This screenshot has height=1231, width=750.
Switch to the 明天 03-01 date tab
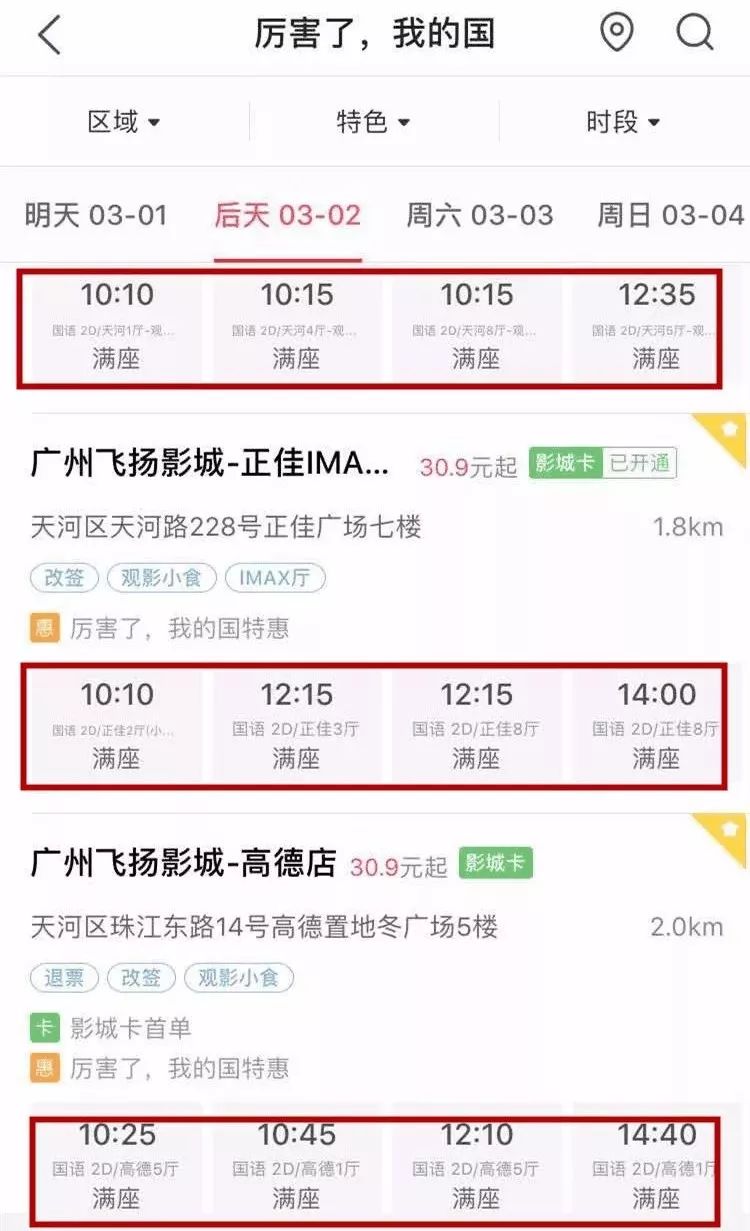pos(96,215)
